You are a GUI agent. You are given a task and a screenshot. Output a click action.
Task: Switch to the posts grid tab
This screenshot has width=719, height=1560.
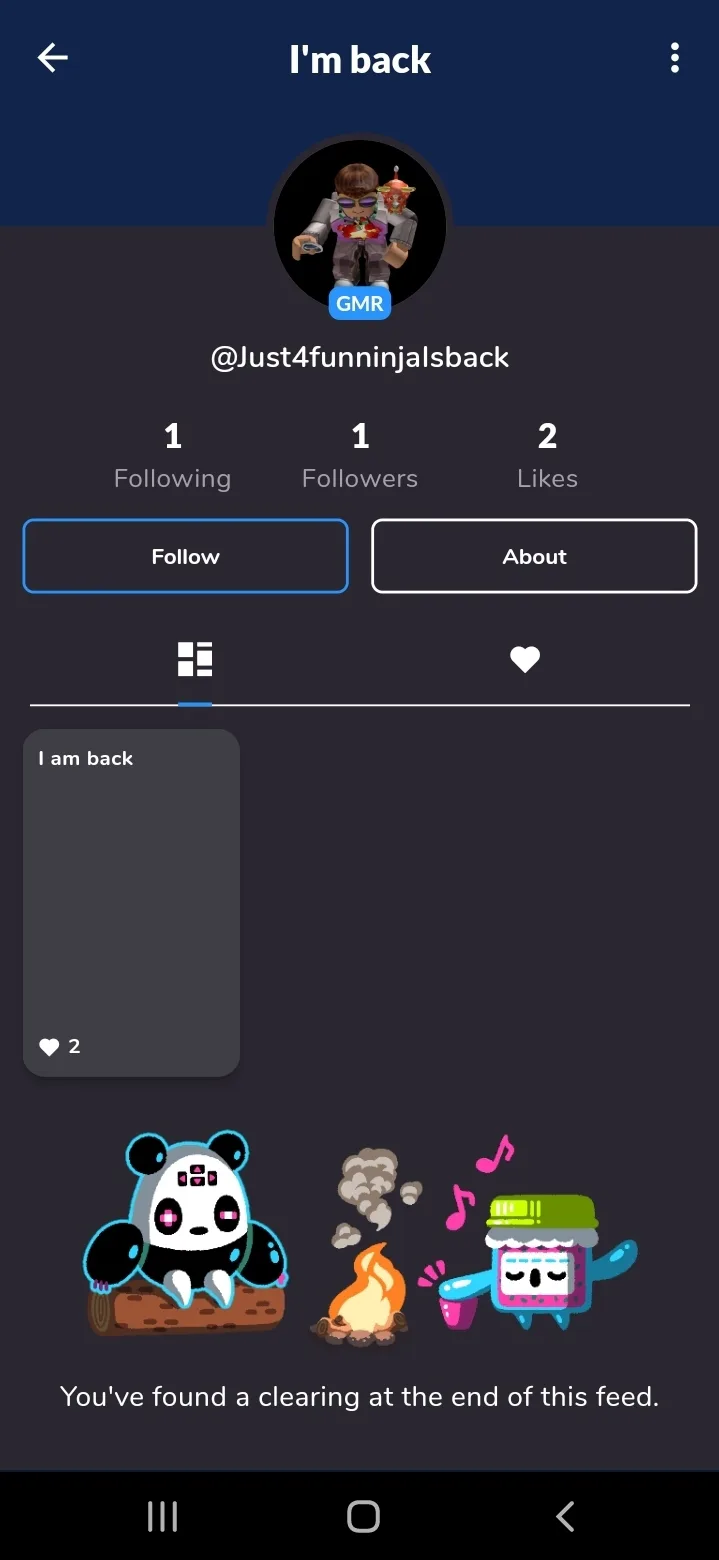[x=195, y=660]
